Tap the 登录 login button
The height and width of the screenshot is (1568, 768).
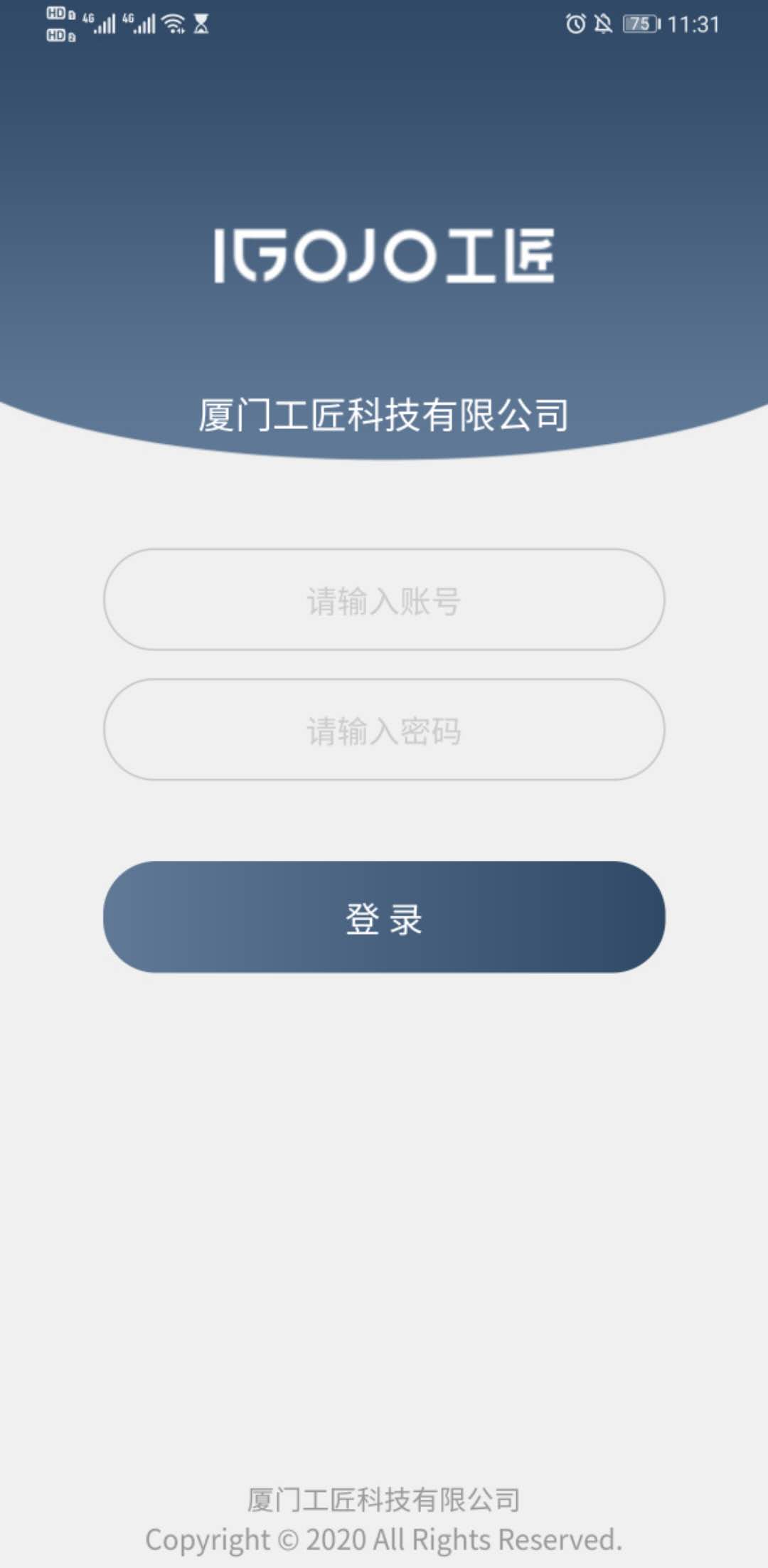click(384, 917)
